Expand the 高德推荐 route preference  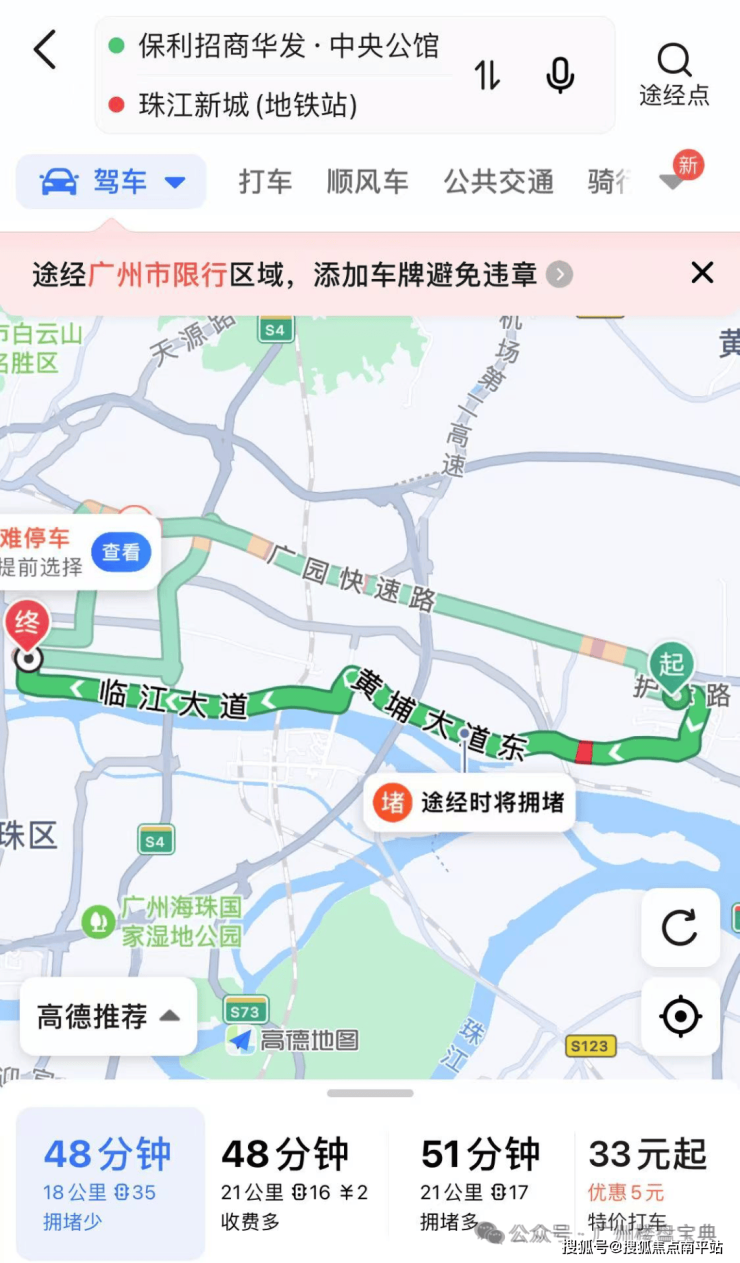click(x=108, y=1016)
